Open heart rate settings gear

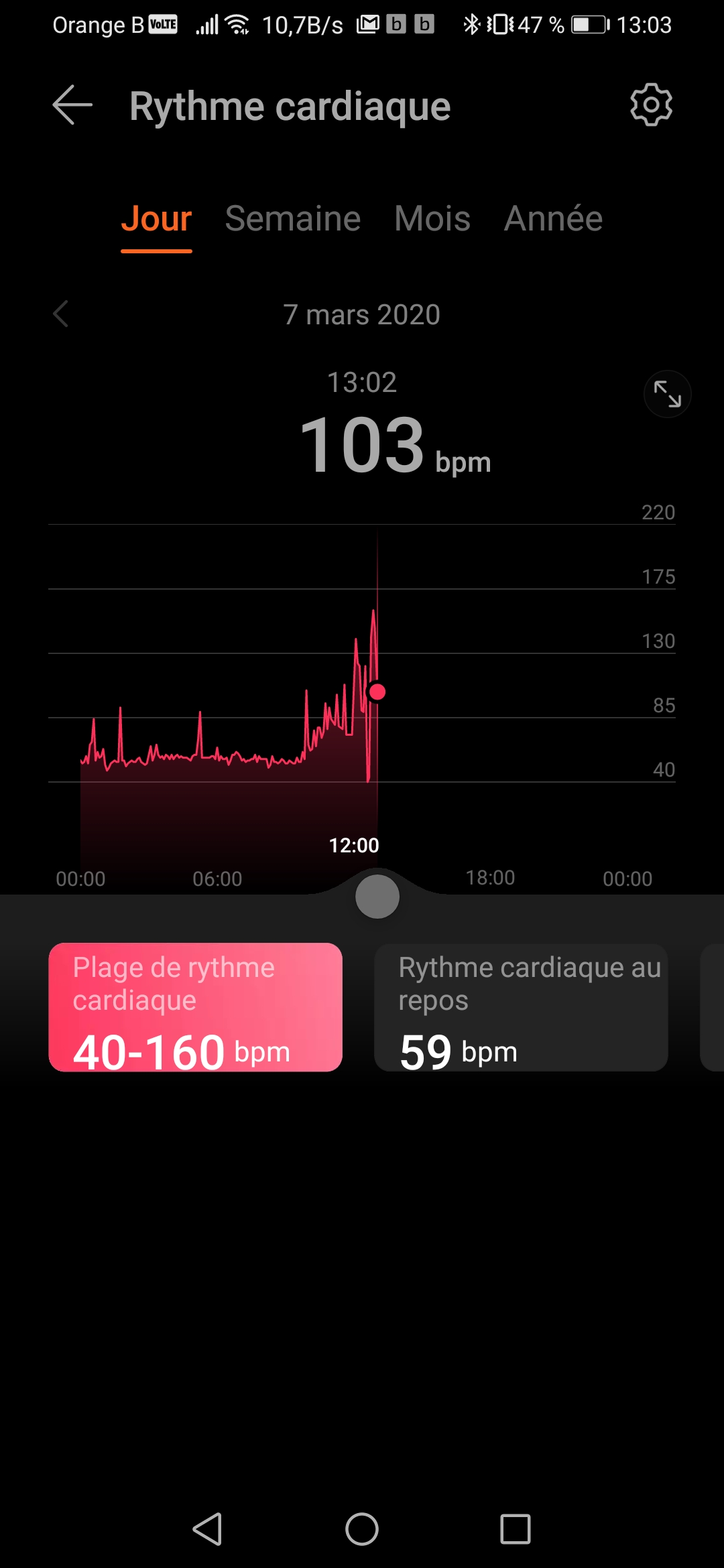(x=651, y=105)
